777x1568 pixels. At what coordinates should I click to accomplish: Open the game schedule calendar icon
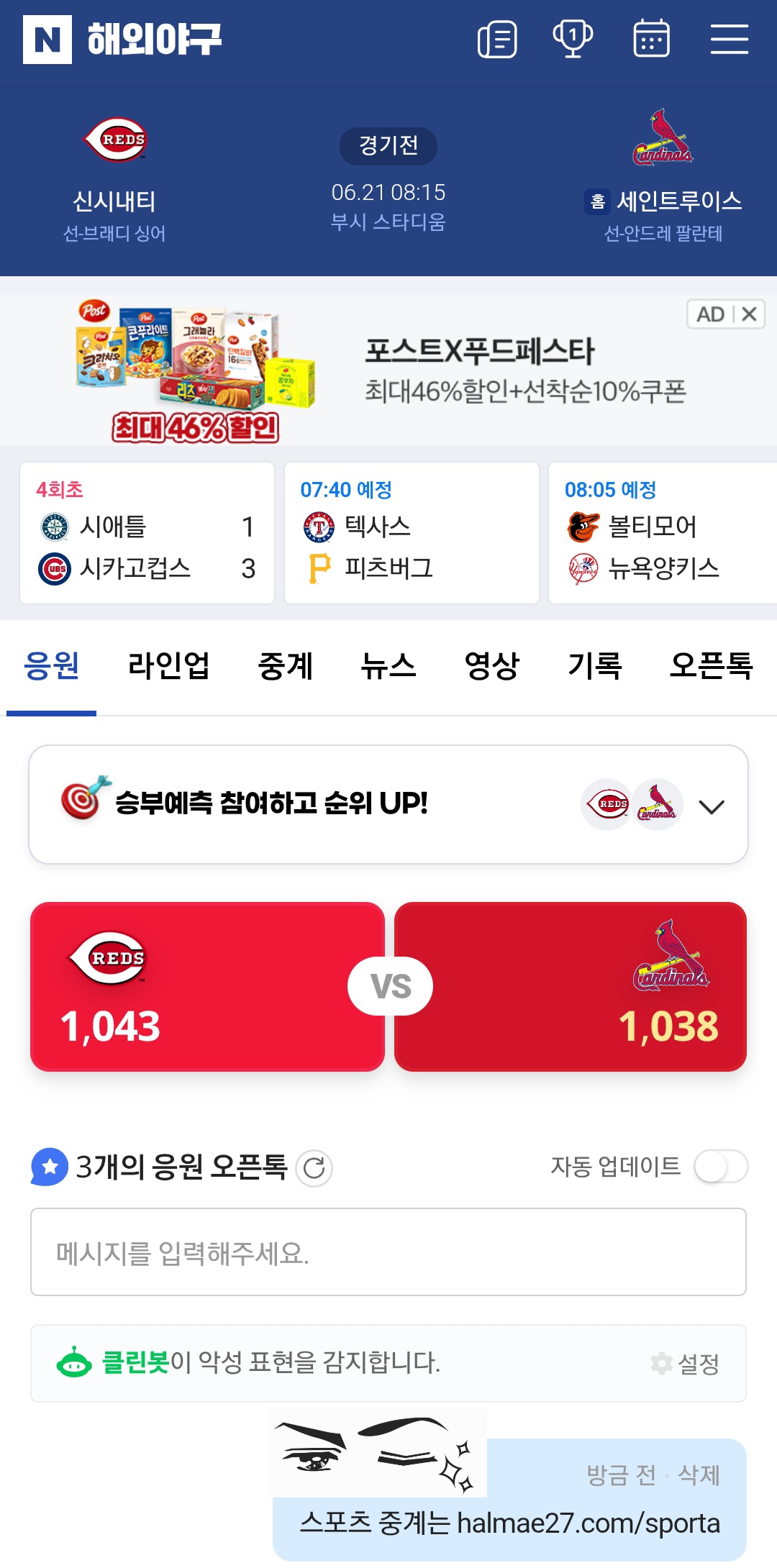(651, 40)
